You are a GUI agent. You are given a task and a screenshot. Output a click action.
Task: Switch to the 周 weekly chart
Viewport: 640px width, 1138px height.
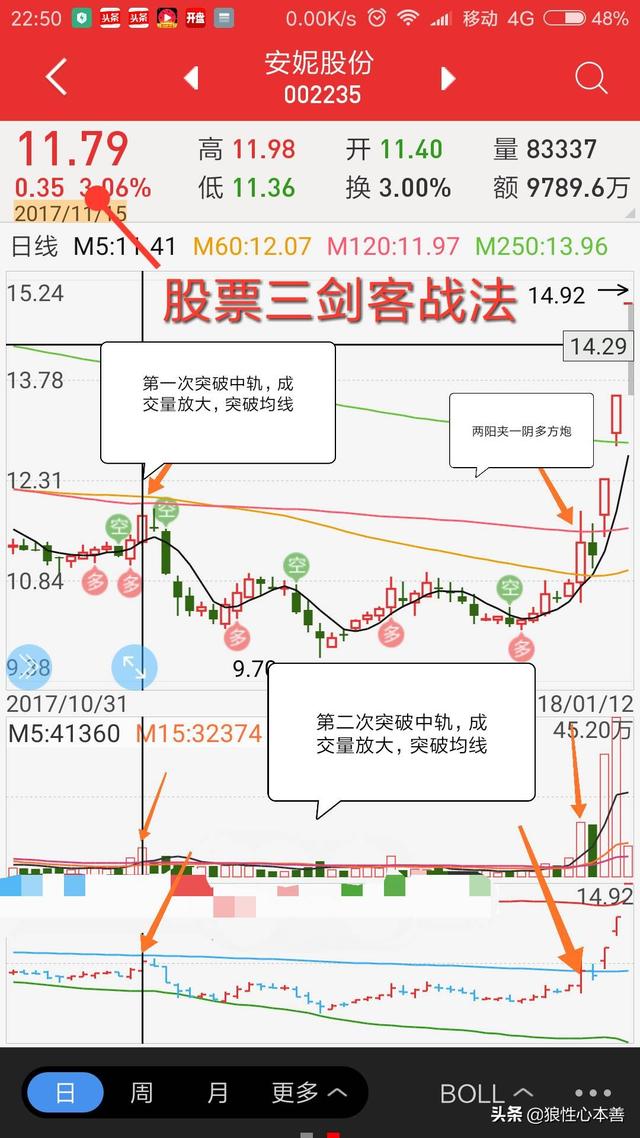pyautogui.click(x=141, y=1092)
